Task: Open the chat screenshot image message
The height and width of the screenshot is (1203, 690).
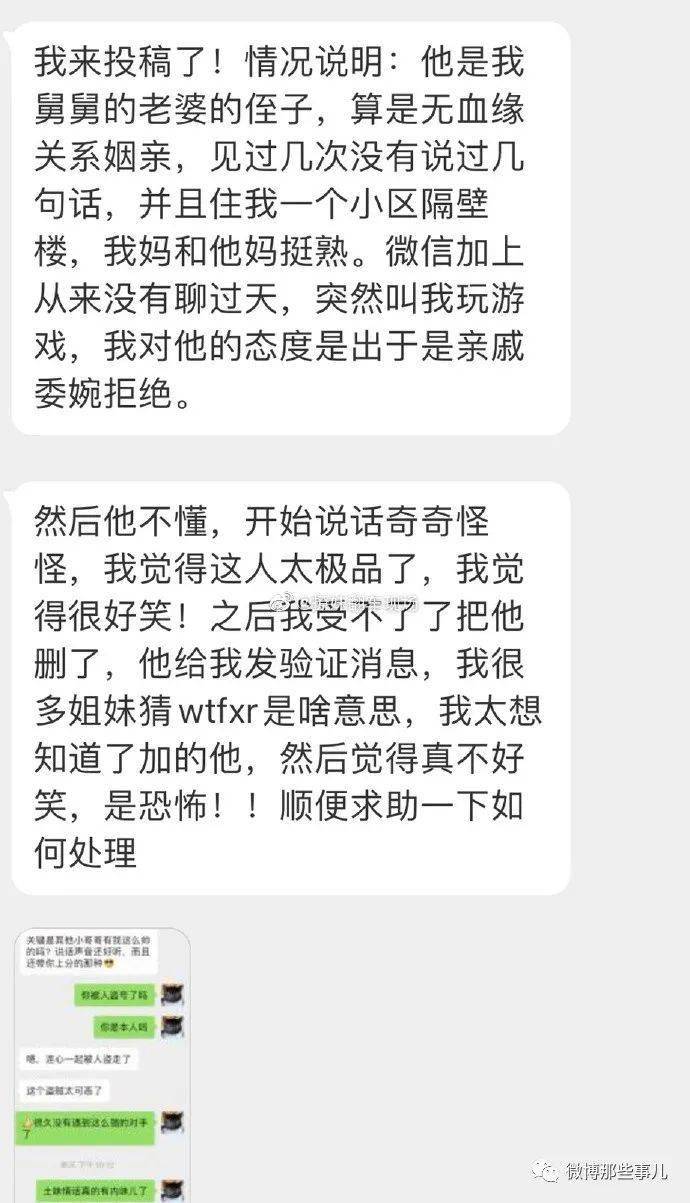Action: 101,1065
